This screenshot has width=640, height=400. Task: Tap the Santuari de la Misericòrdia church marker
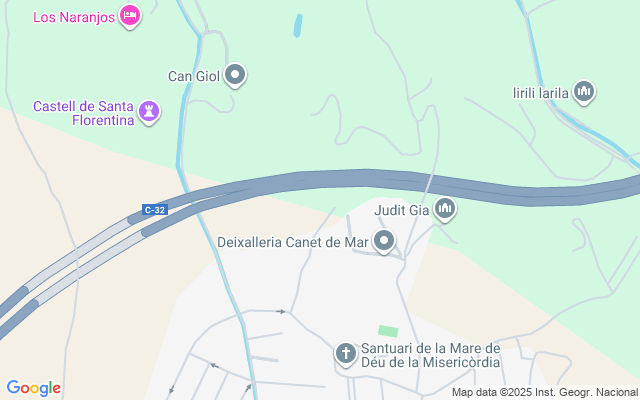345,353
